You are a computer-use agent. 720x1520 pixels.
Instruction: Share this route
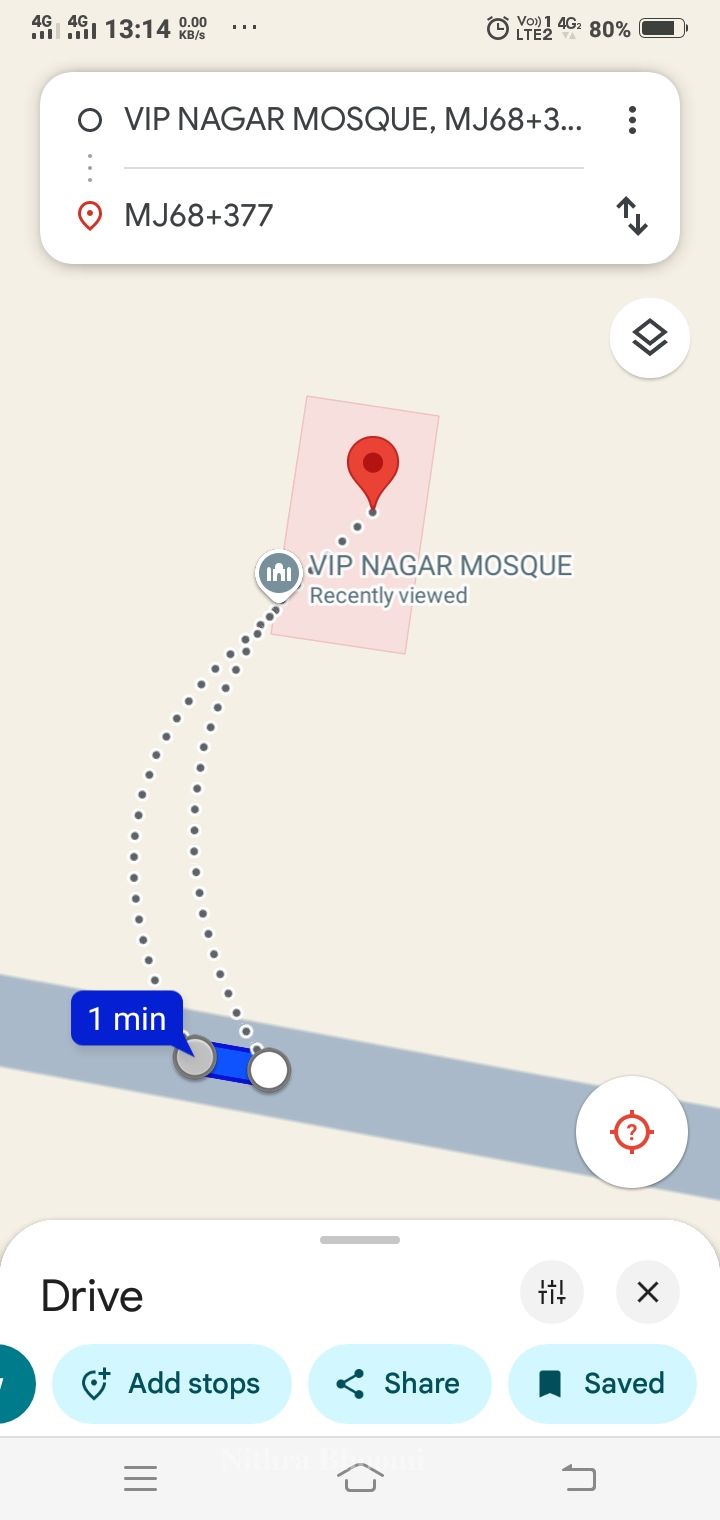(399, 1383)
